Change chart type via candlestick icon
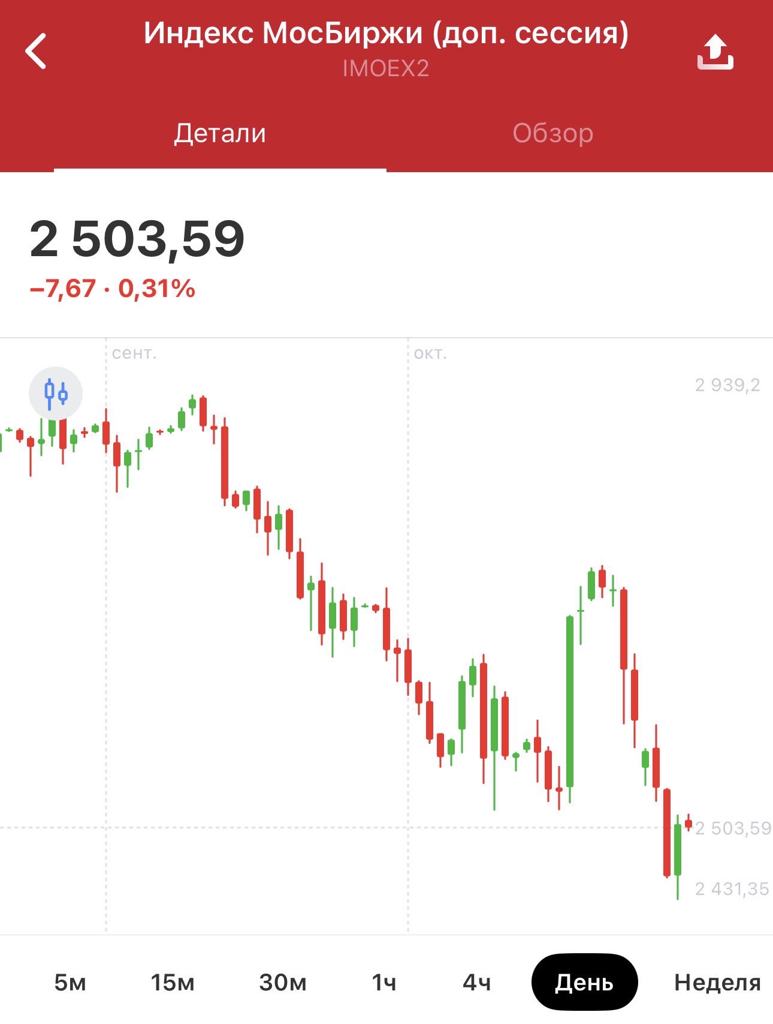This screenshot has height=1024, width=773. click(x=55, y=393)
